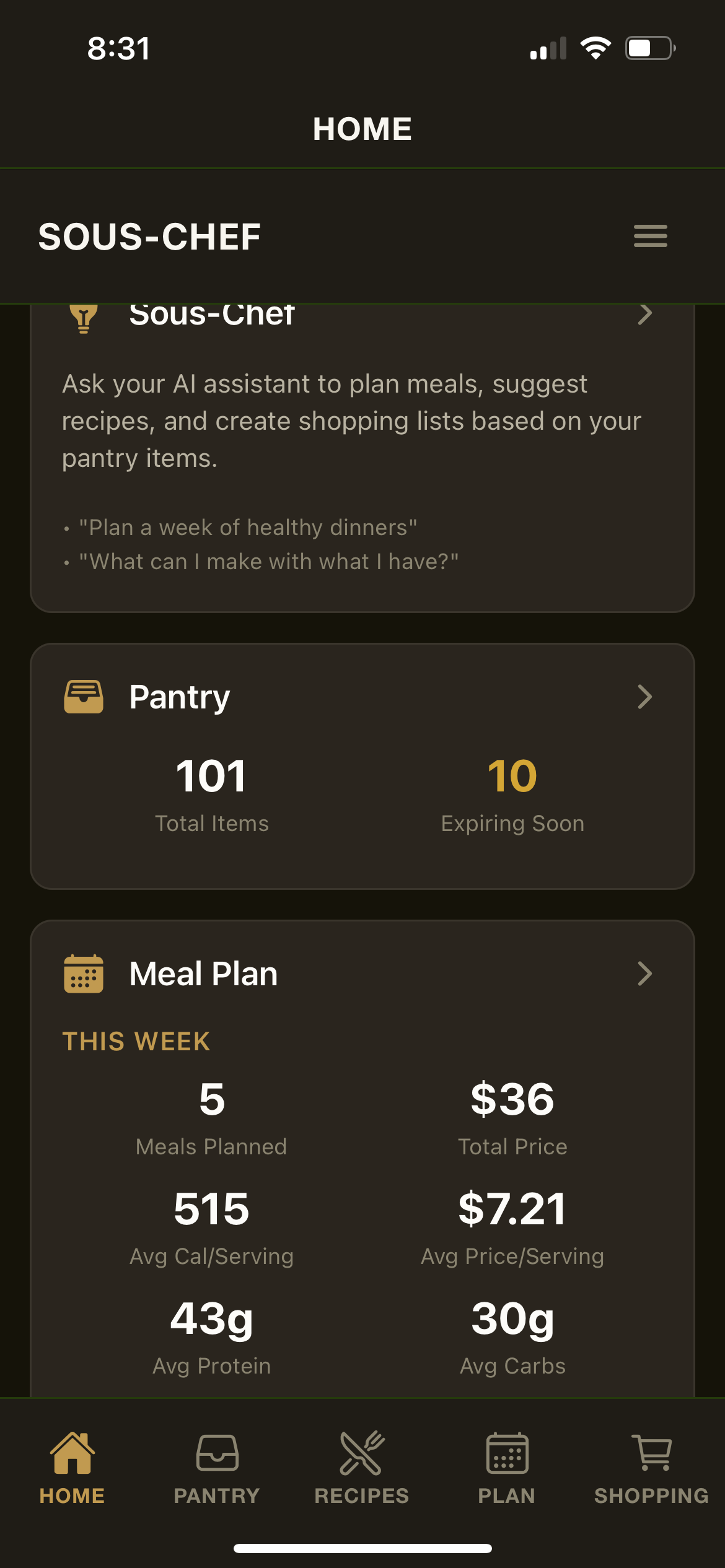
Task: Open the hamburger menu next to SOUS-CHEF
Action: tap(650, 237)
